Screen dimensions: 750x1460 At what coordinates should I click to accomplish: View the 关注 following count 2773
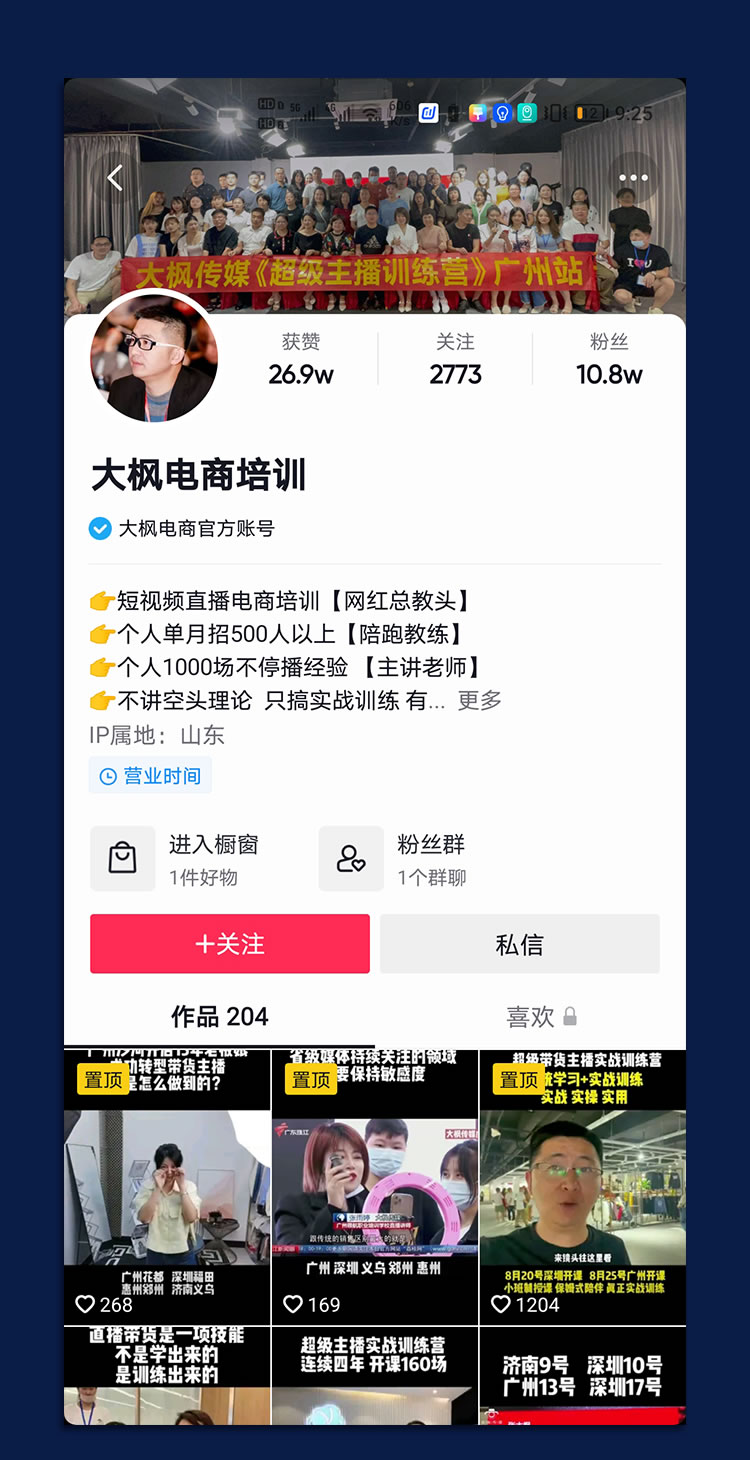click(x=455, y=360)
